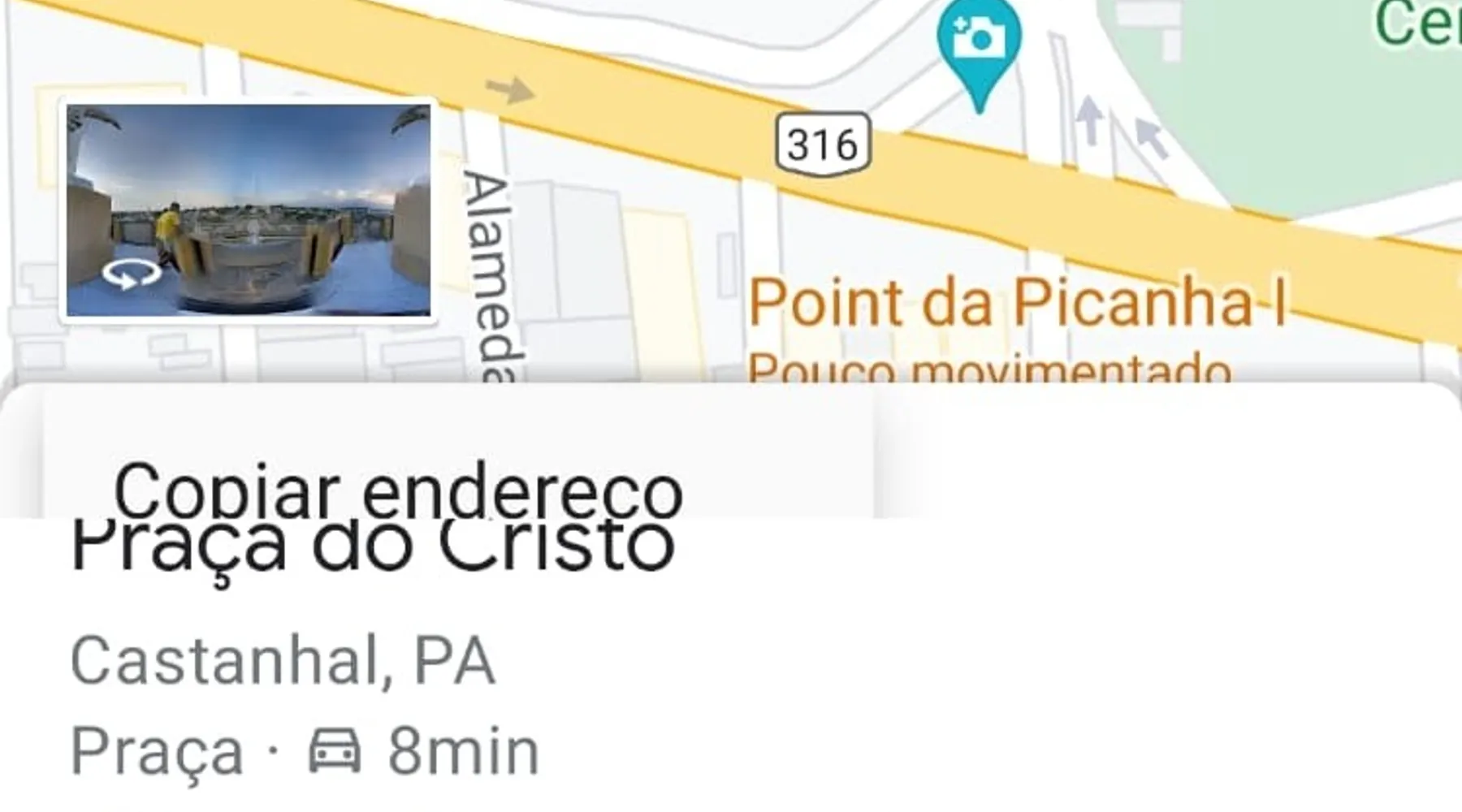Open the teal camera photo pin
This screenshot has width=1462, height=812.
979,42
